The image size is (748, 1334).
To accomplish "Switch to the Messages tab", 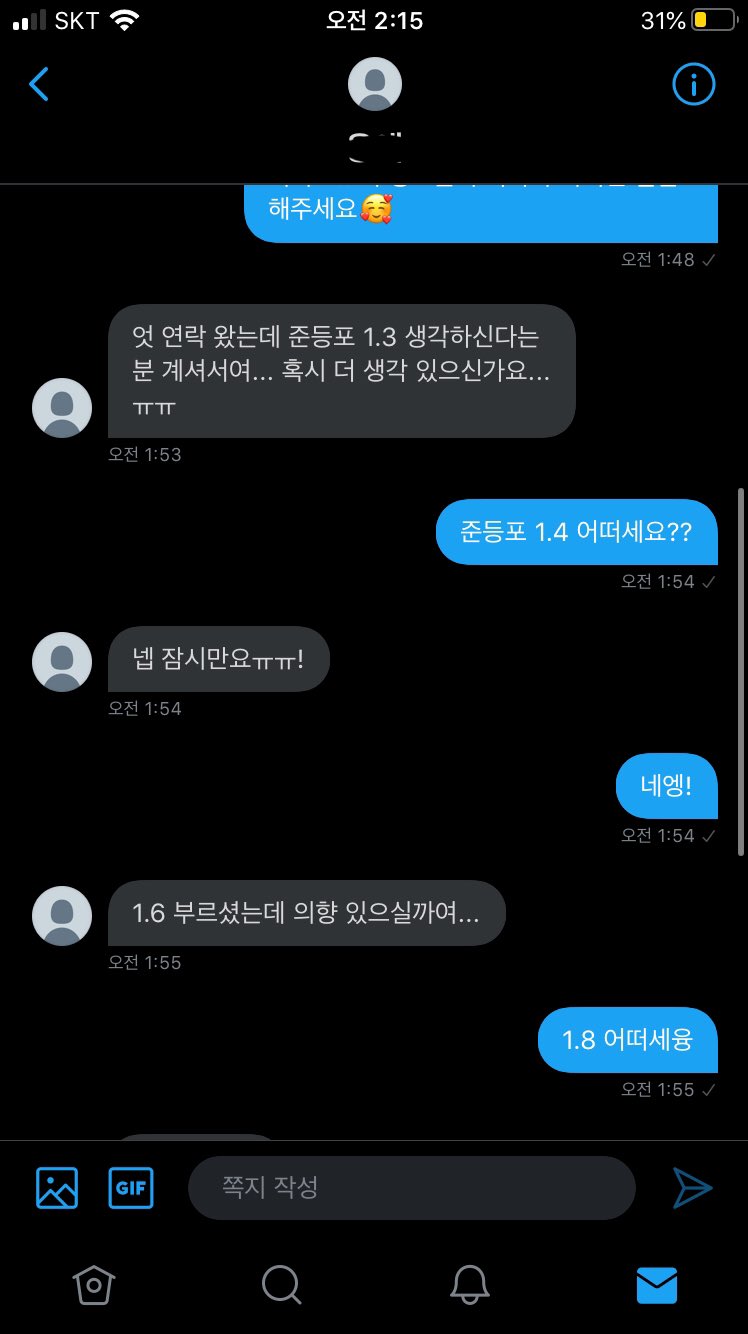I will click(656, 1284).
